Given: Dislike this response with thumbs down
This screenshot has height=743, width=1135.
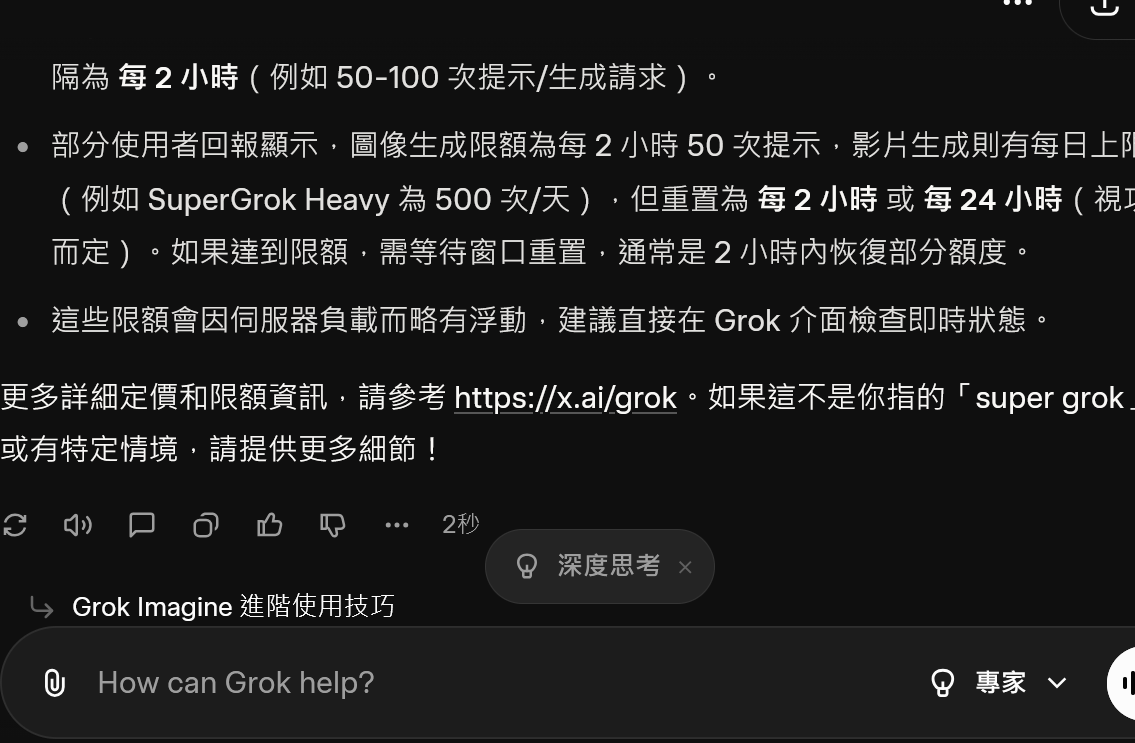Looking at the screenshot, I should (333, 524).
